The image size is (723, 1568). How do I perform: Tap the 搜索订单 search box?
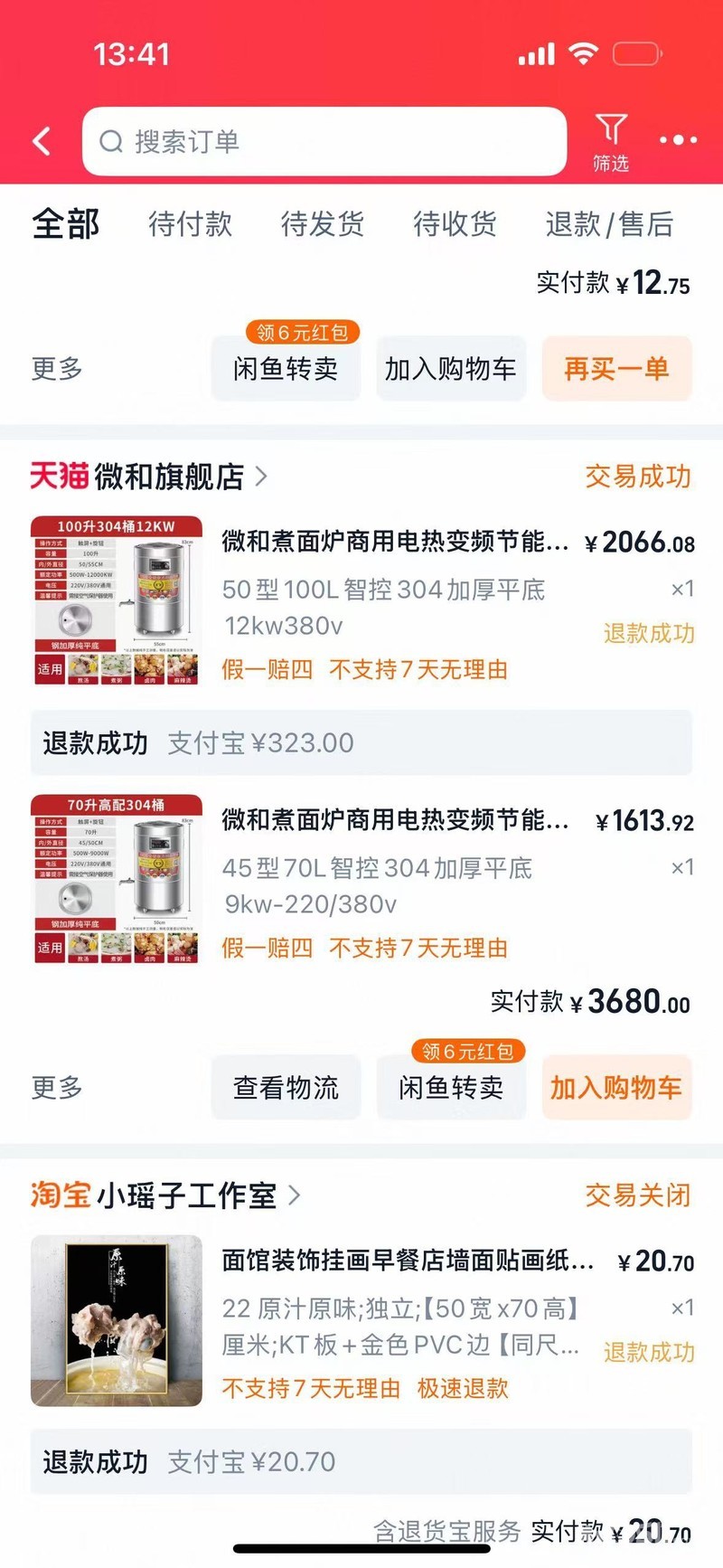tap(324, 141)
